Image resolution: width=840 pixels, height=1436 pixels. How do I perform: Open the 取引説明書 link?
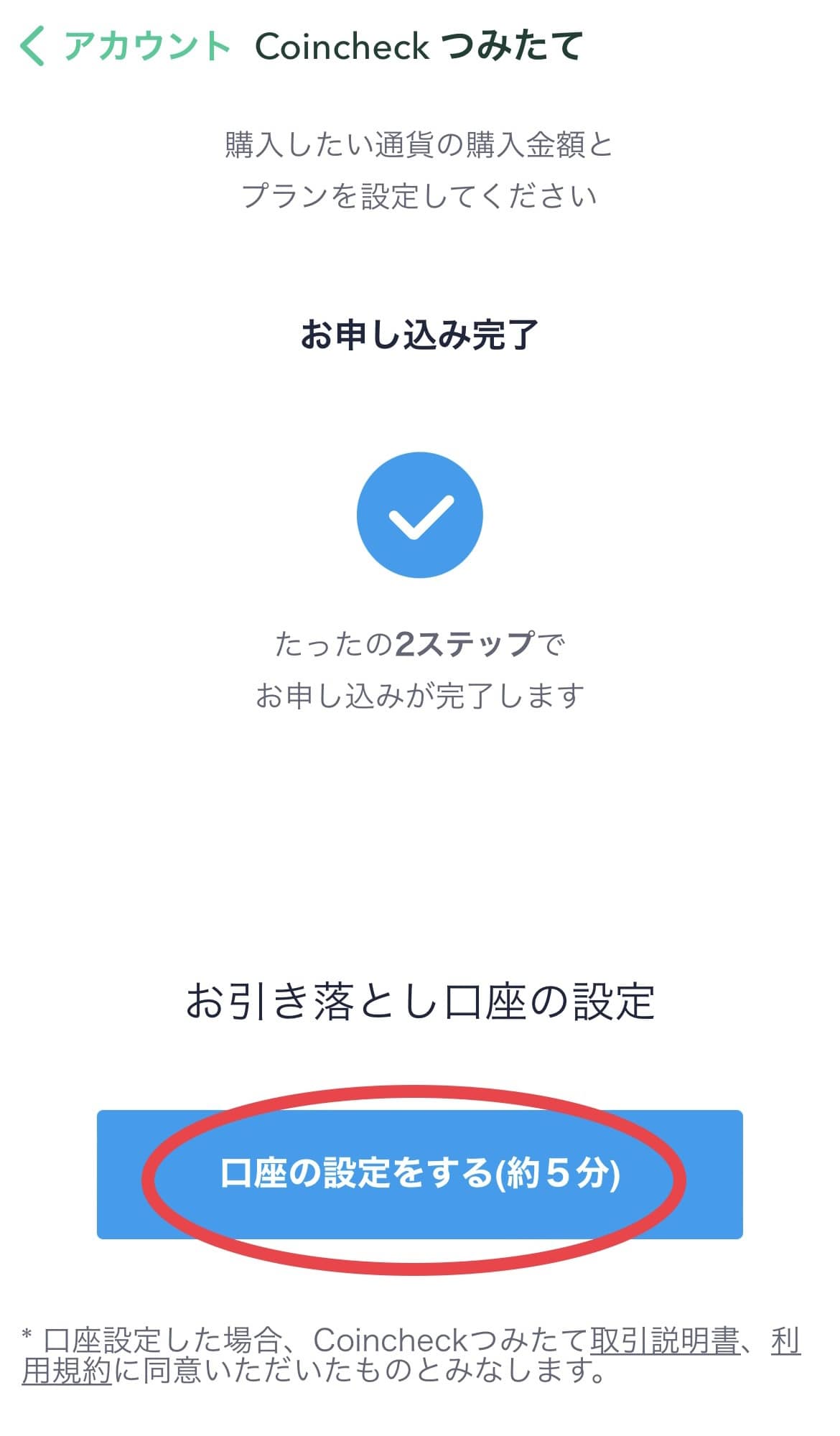[x=665, y=1340]
